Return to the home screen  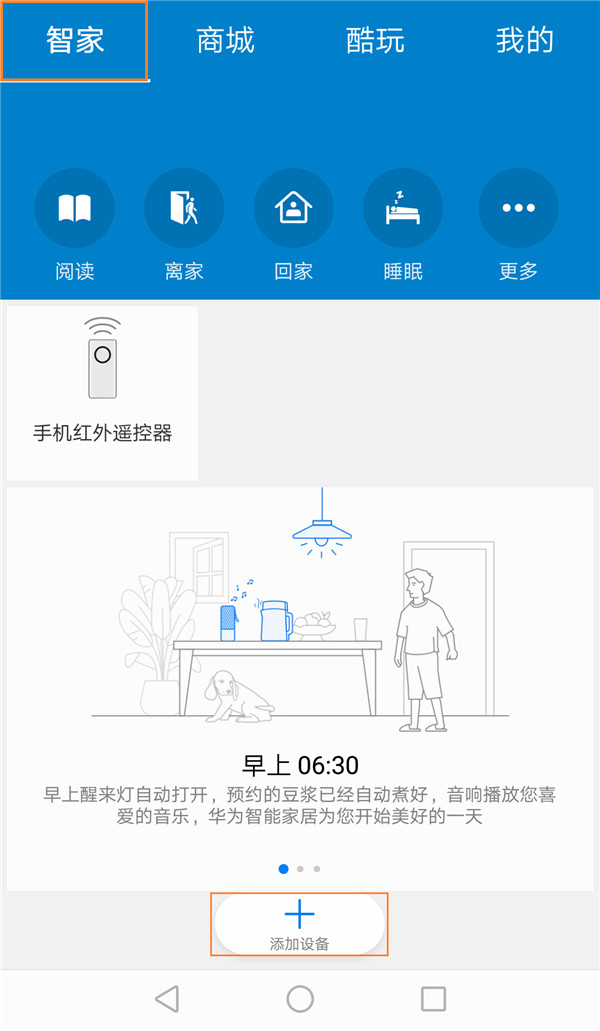click(x=300, y=998)
